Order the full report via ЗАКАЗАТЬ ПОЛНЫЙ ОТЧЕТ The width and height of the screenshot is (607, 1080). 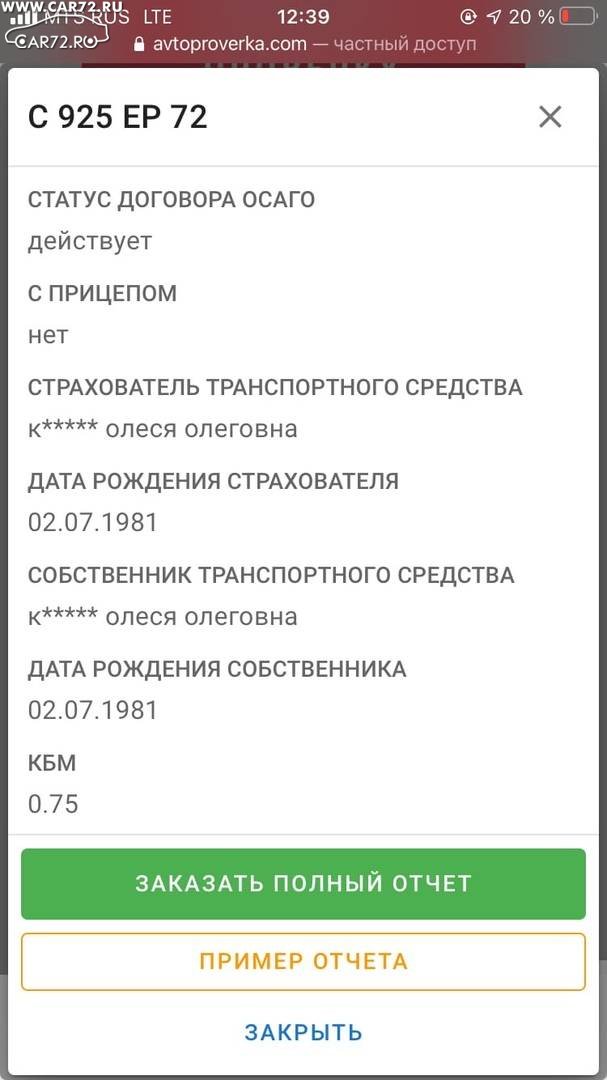(x=303, y=884)
